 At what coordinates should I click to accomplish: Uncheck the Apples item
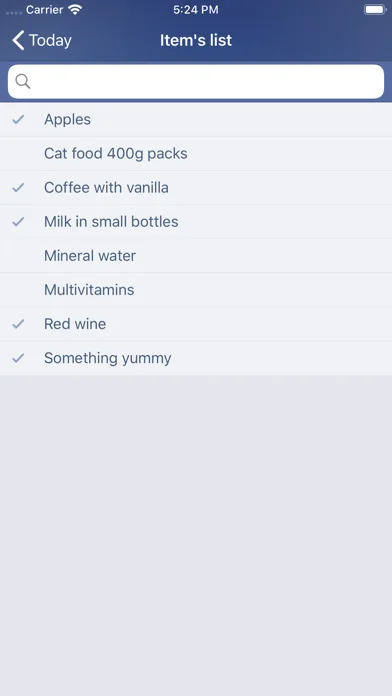196,119
